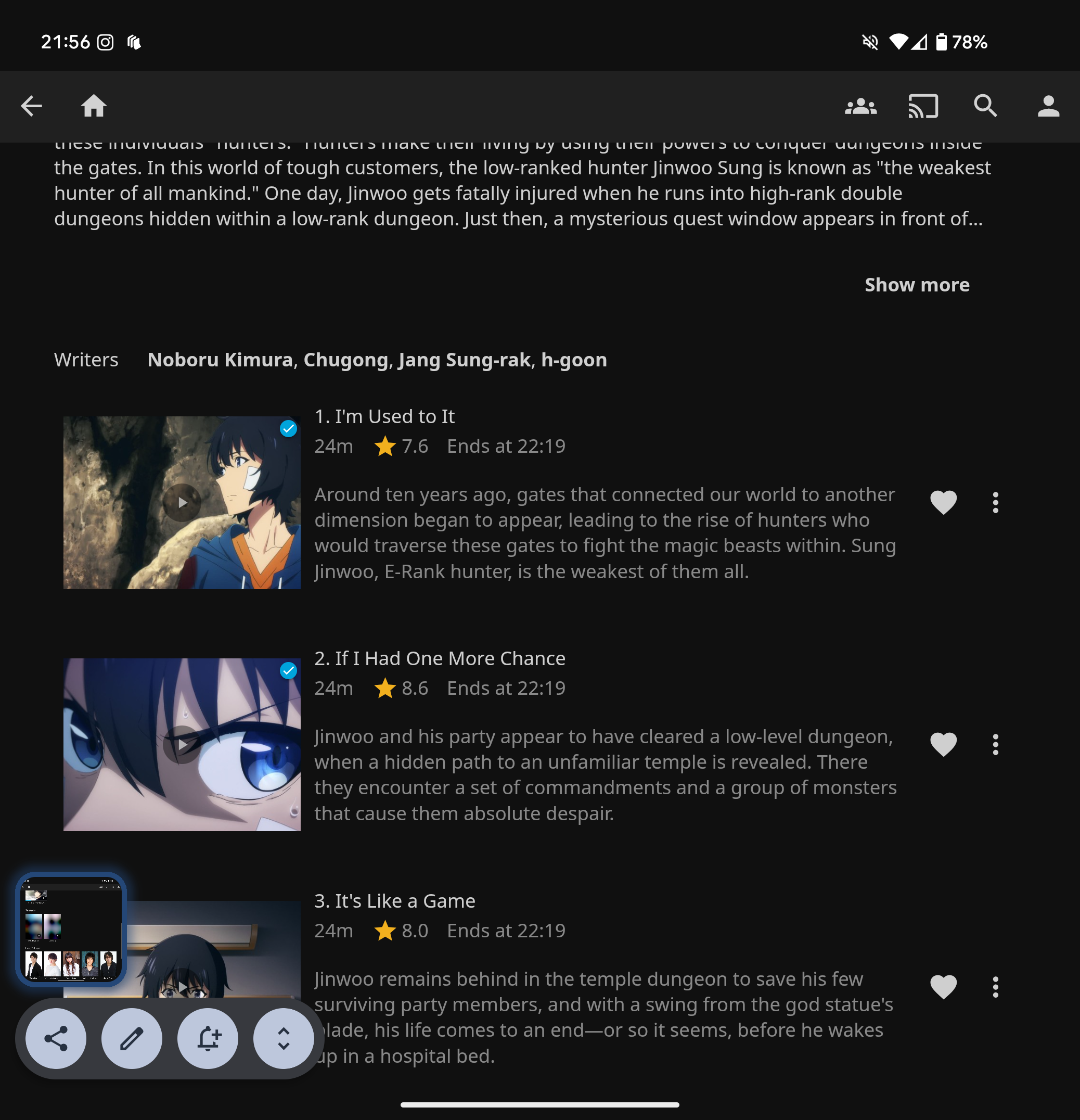The width and height of the screenshot is (1080, 1120).
Task: Open the home screen icon
Action: pos(94,106)
